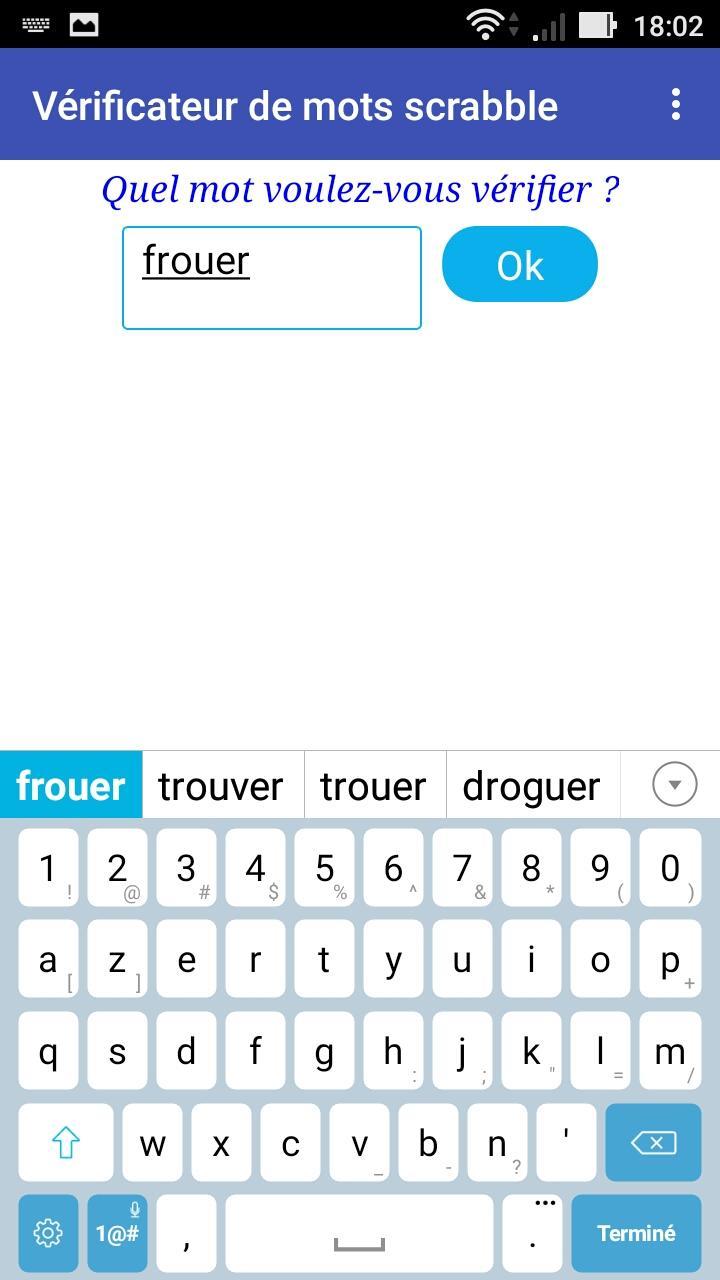This screenshot has width=720, height=1280.
Task: Tap the Ok button to verify word
Action: 519,265
